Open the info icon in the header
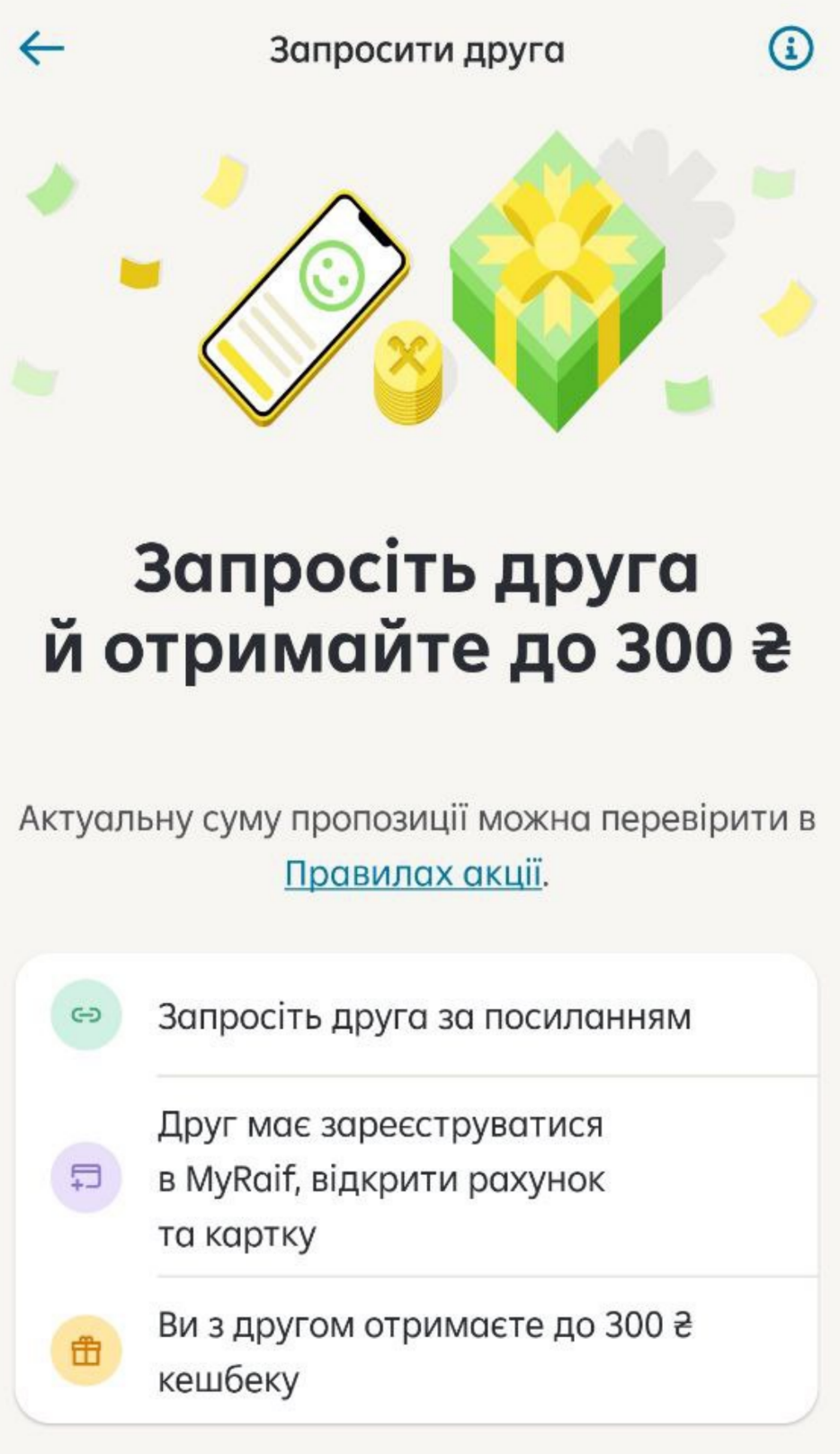Screen dimensions: 840x1454 pos(791,49)
